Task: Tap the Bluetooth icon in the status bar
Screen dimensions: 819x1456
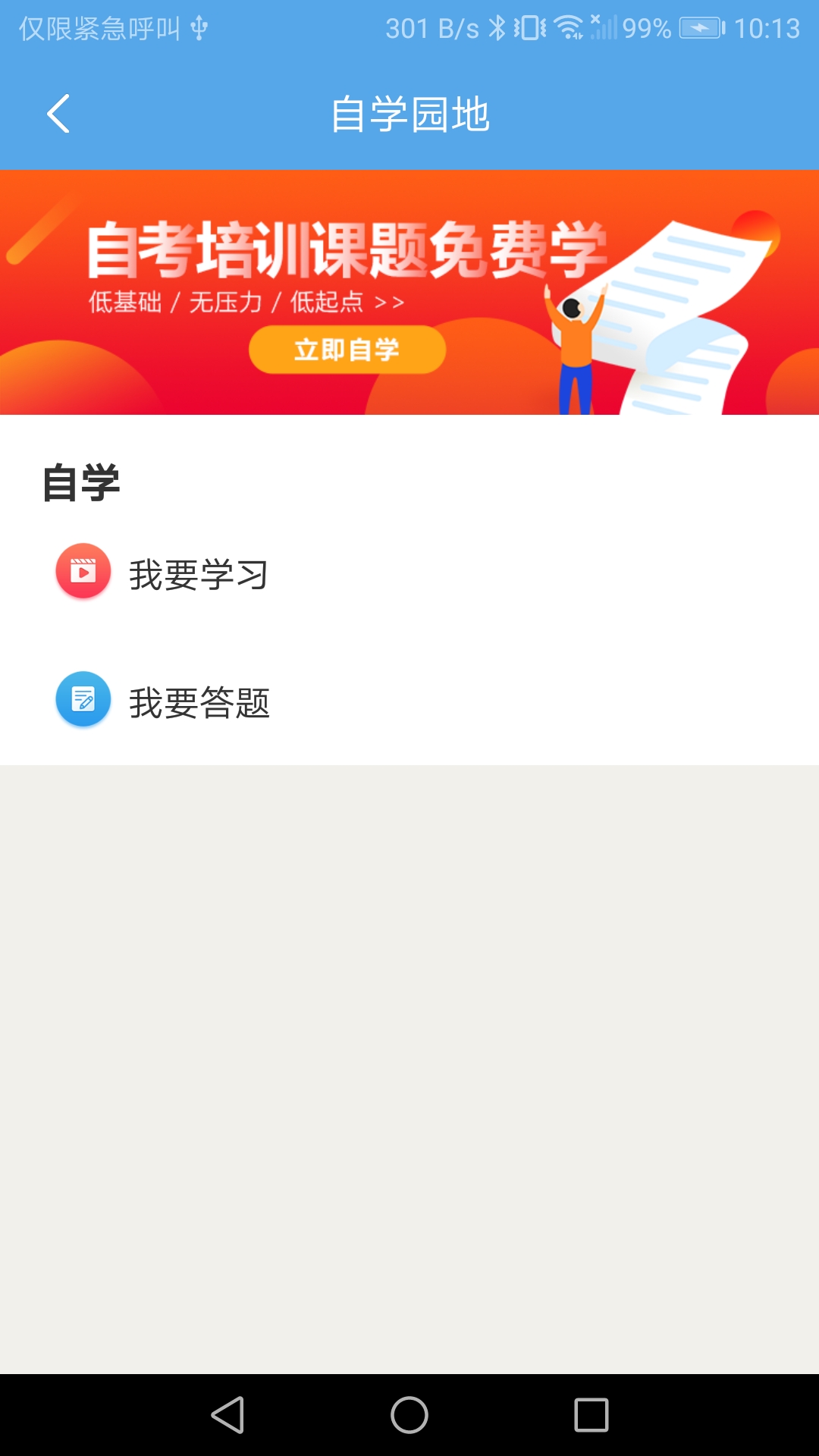Action: pyautogui.click(x=497, y=28)
